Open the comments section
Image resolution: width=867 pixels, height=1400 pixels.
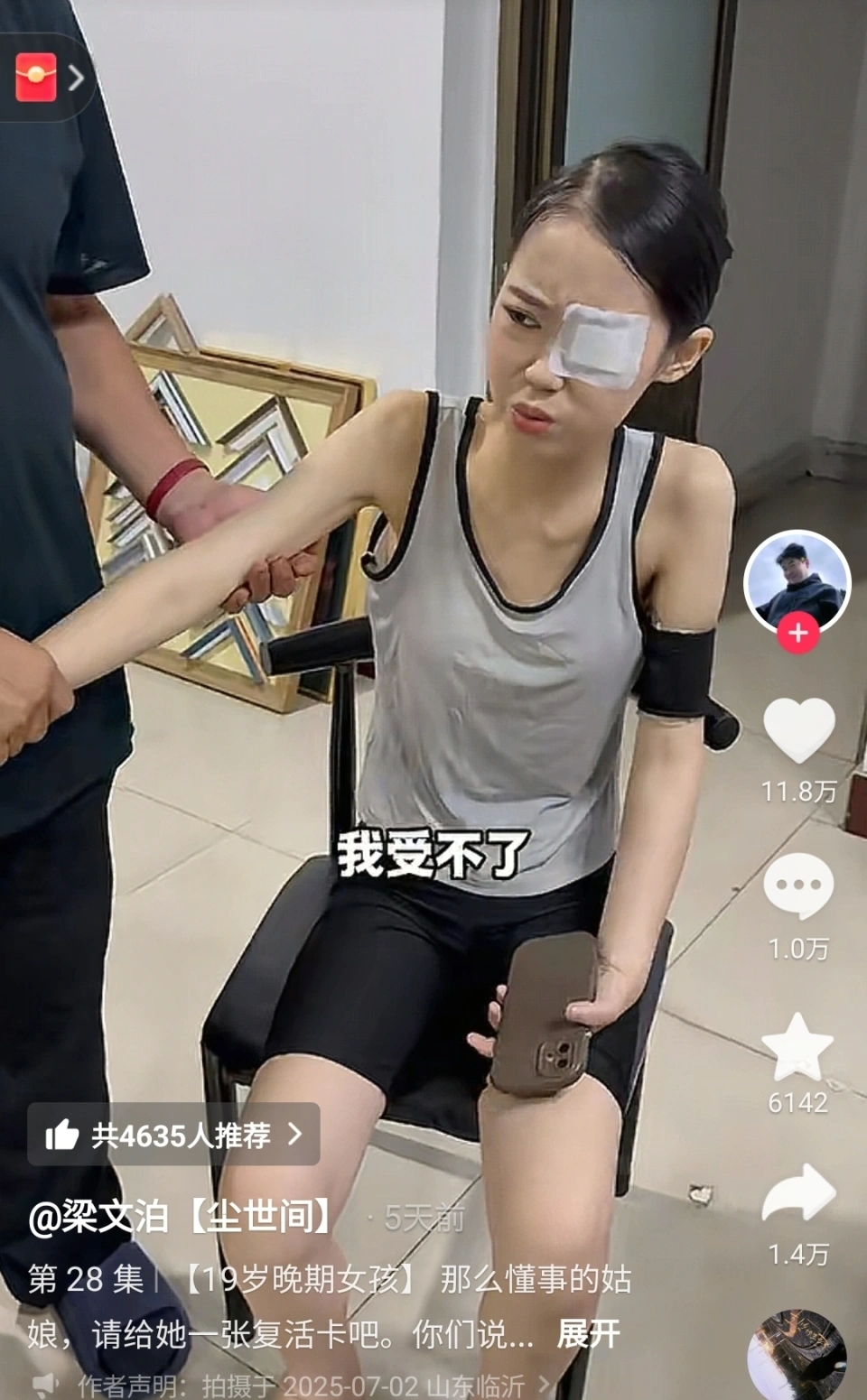(798, 886)
